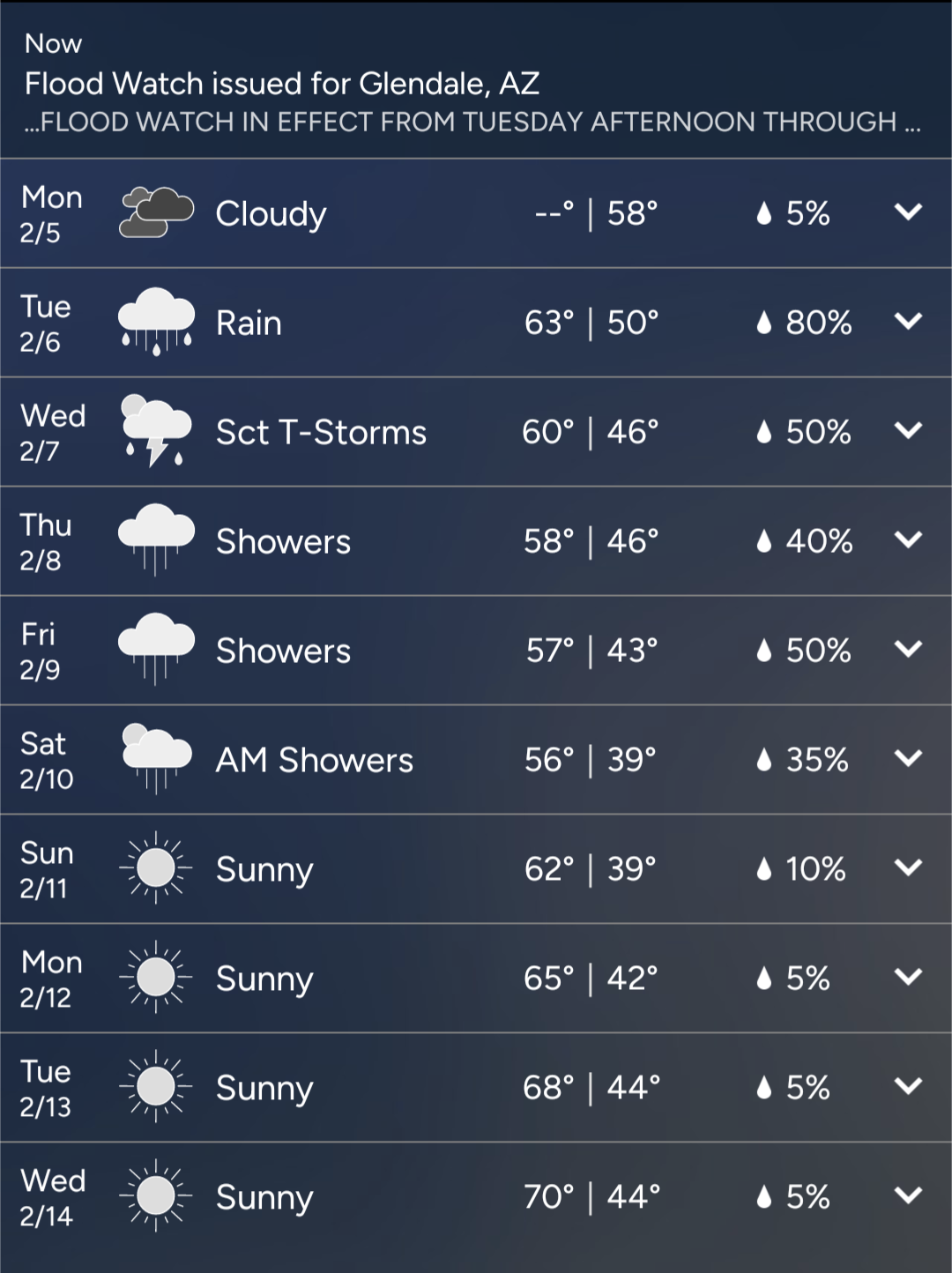The width and height of the screenshot is (952, 1273).
Task: Click the cloudy weather icon for Monday 2/5
Action: click(156, 212)
